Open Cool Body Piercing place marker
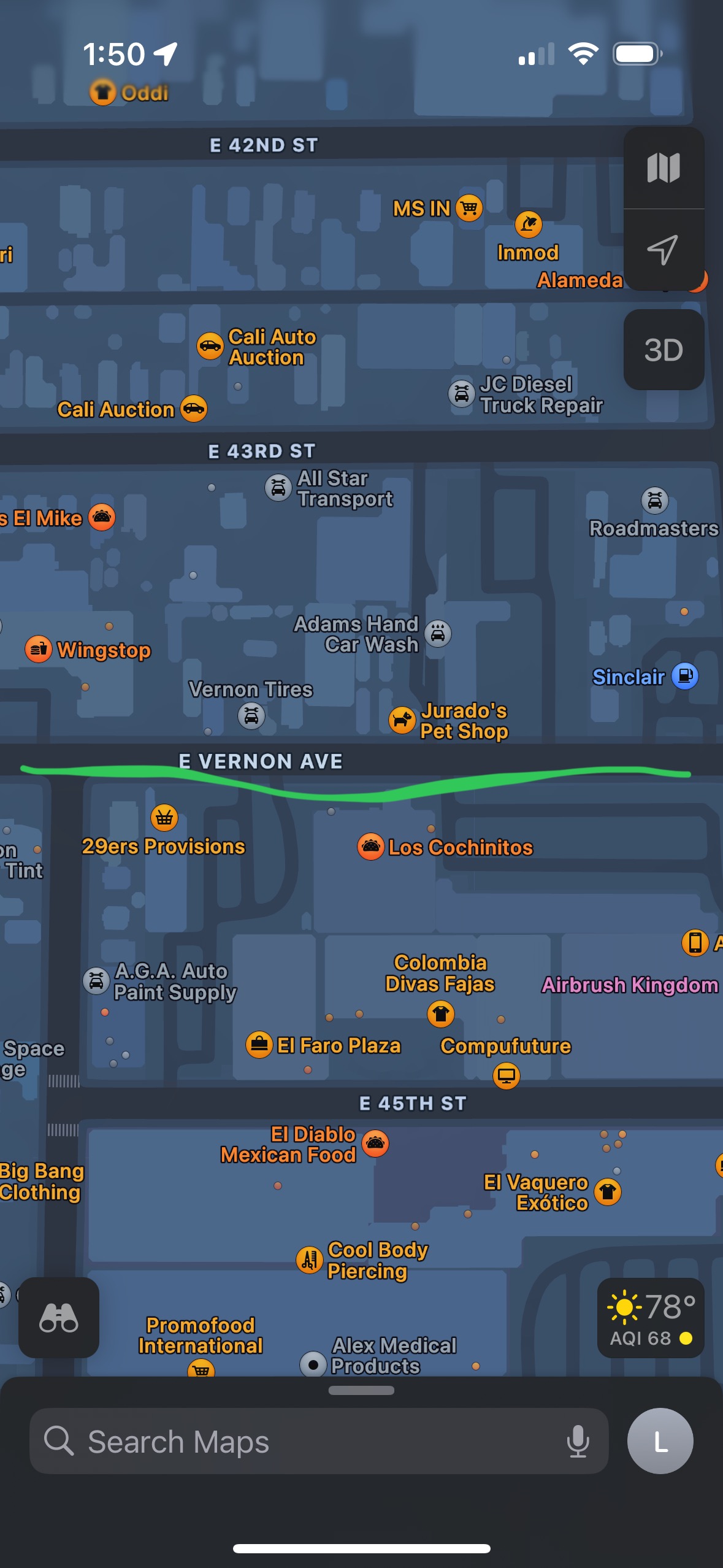723x1568 pixels. point(310,1260)
